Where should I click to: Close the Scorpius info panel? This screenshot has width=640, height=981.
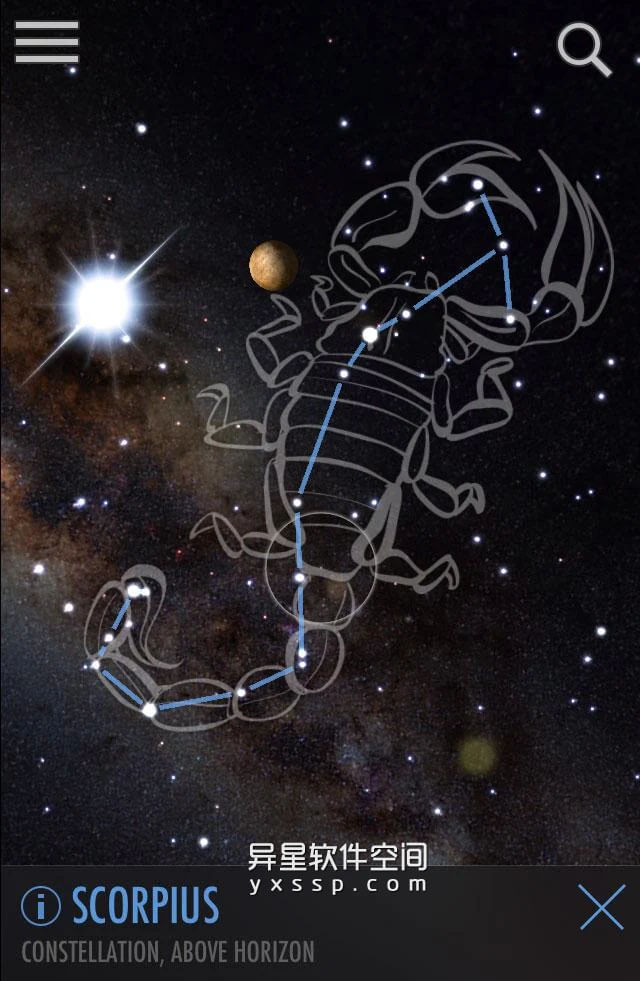[602, 907]
